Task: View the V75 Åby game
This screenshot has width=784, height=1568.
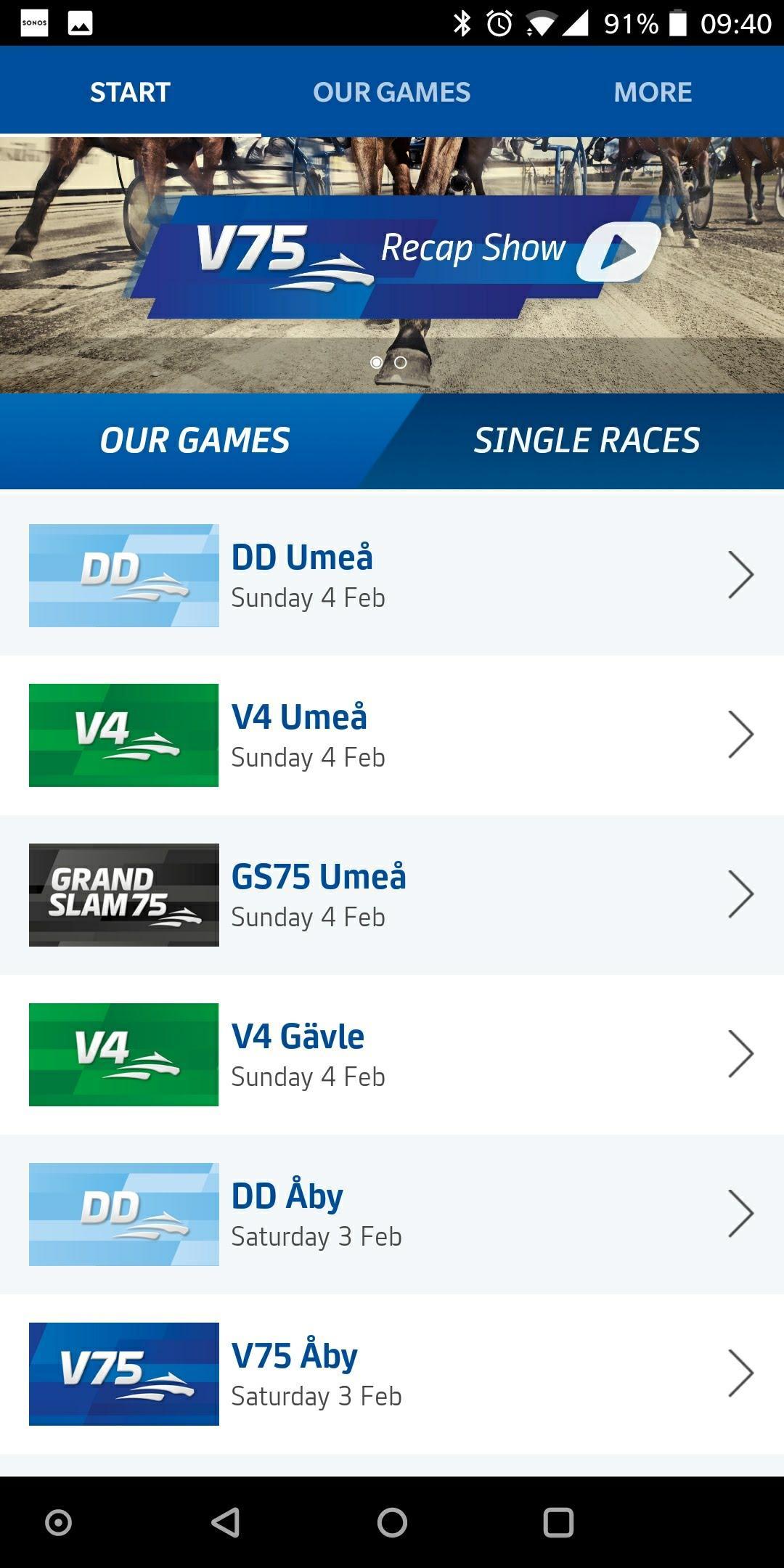Action: point(392,1373)
